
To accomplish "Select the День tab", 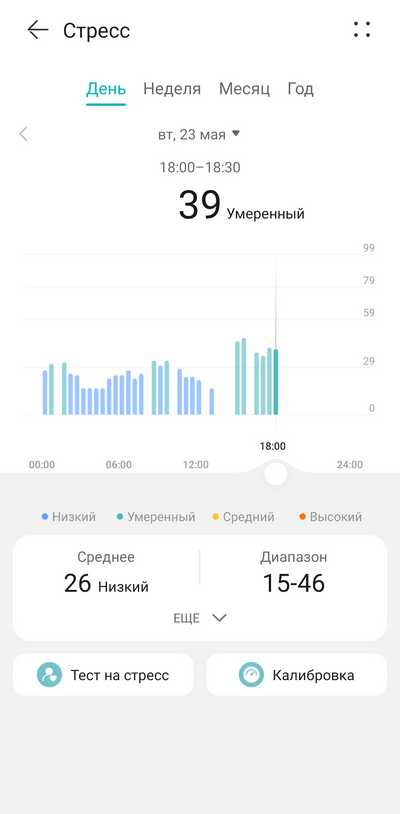I will (106, 89).
